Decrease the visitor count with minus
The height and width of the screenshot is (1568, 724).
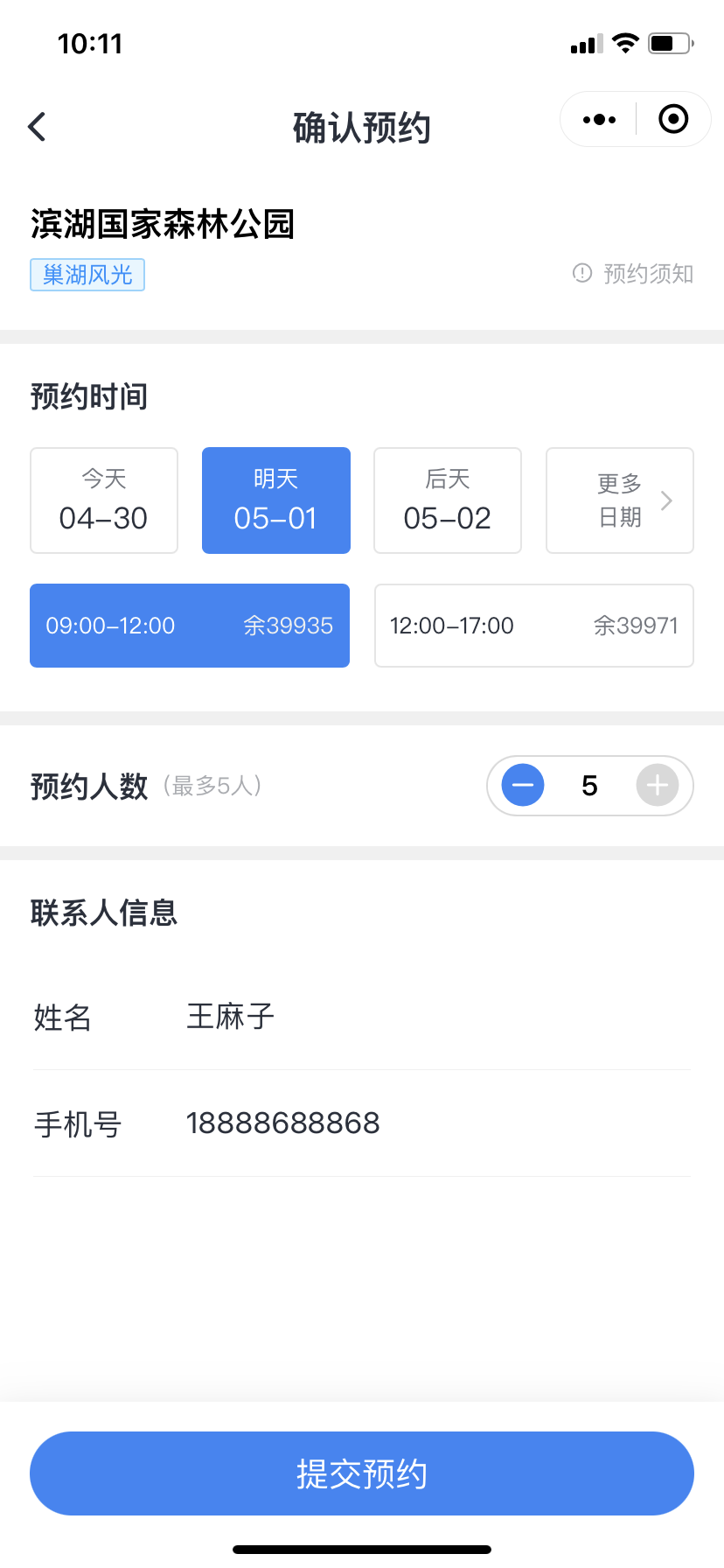pos(523,786)
